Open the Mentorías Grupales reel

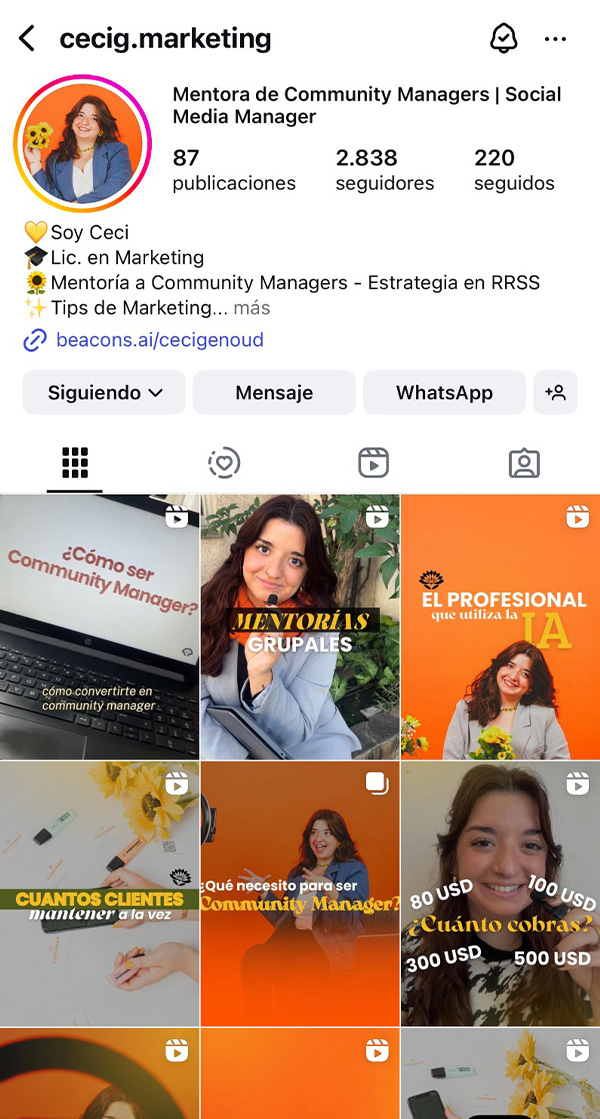(x=300, y=627)
